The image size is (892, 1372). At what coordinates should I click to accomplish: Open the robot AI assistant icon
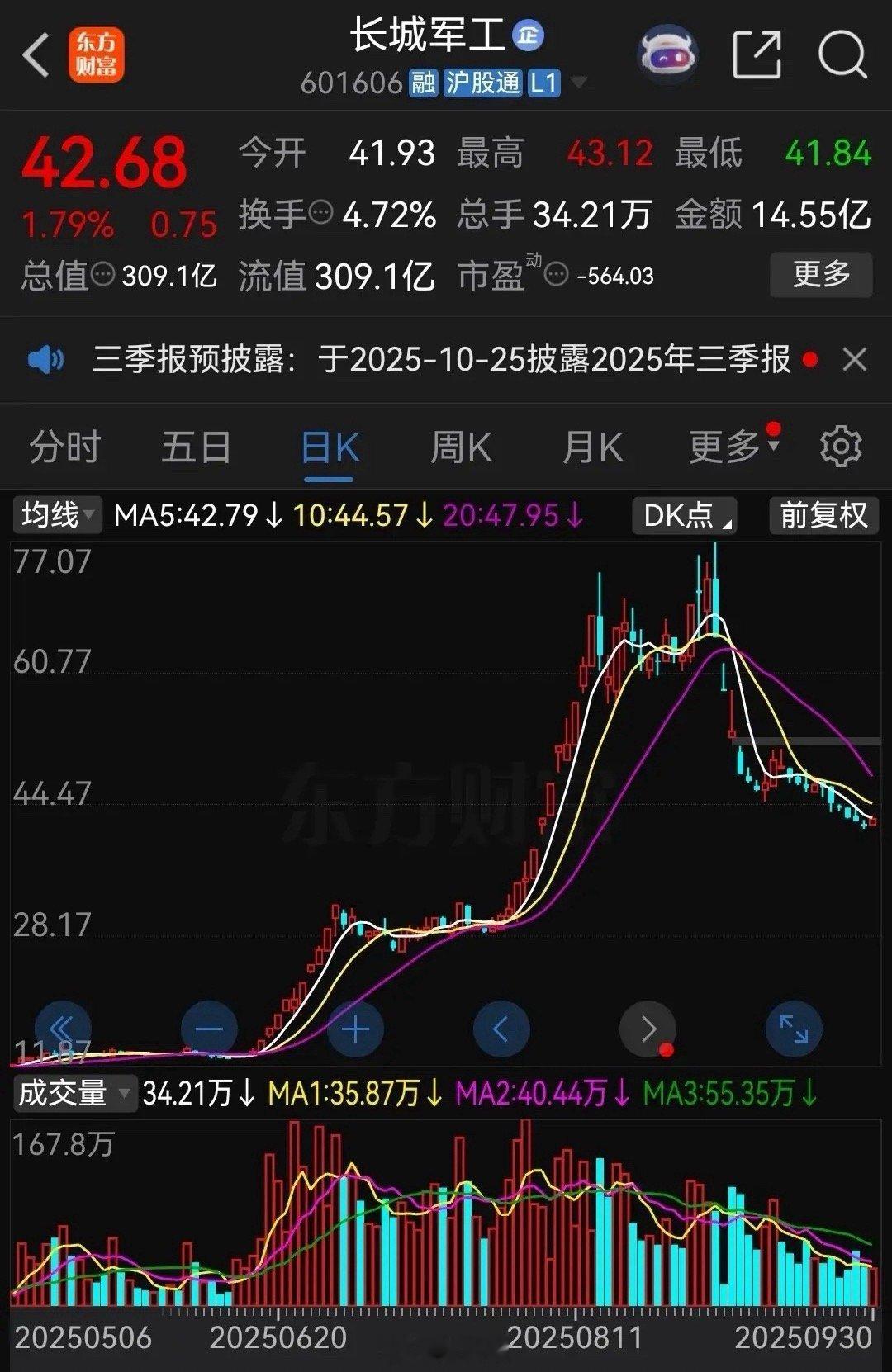667,56
